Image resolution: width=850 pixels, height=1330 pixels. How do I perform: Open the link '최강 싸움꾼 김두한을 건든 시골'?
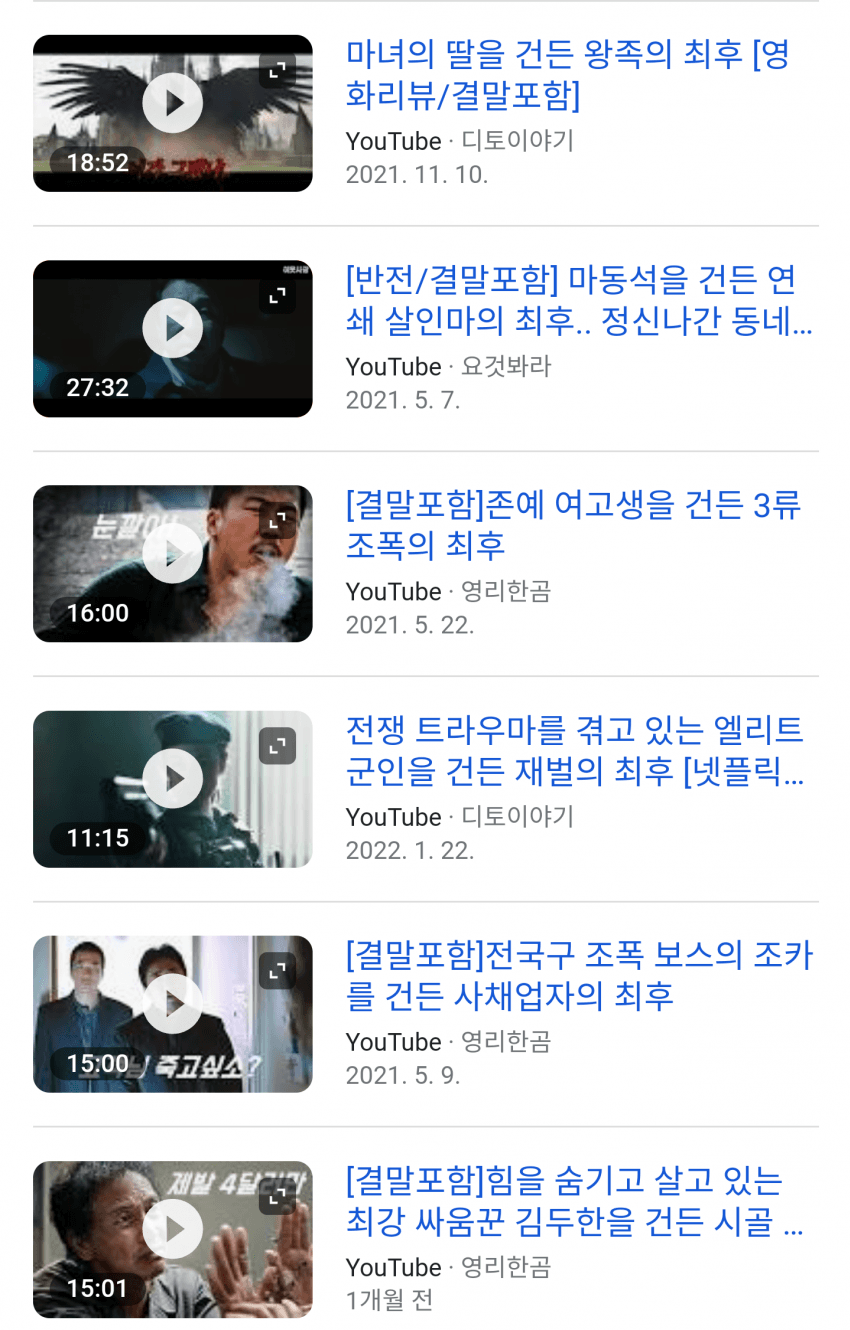click(x=574, y=1201)
